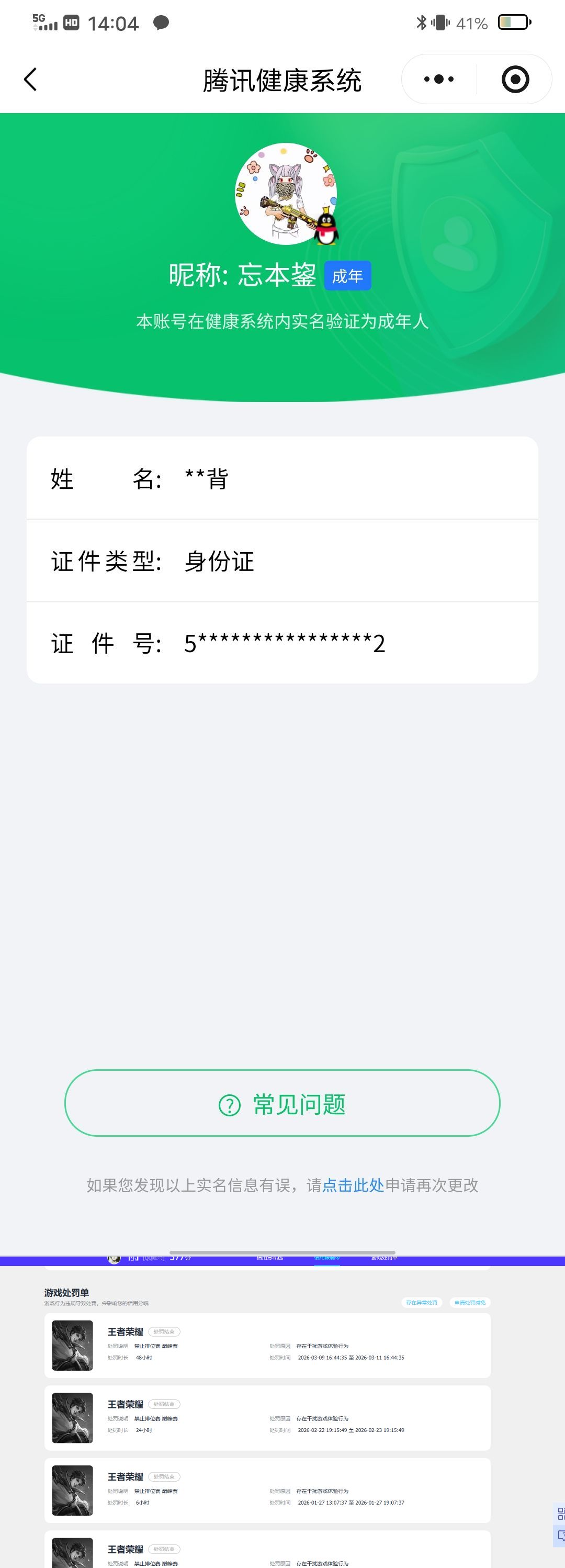Screen dimensions: 565x1568
Task: Tap the battery indicator in the status bar
Action: click(512, 21)
